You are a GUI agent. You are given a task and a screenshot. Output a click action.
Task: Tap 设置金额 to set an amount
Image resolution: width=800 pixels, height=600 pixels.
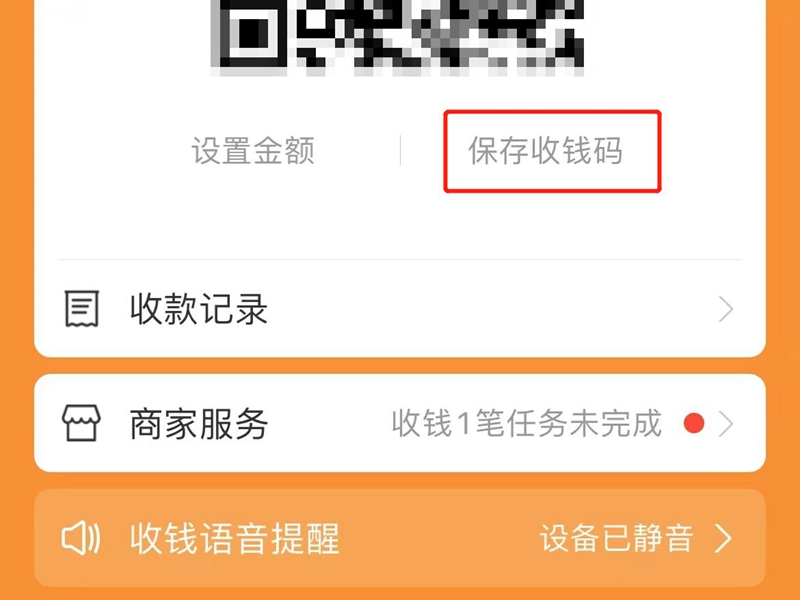253,151
